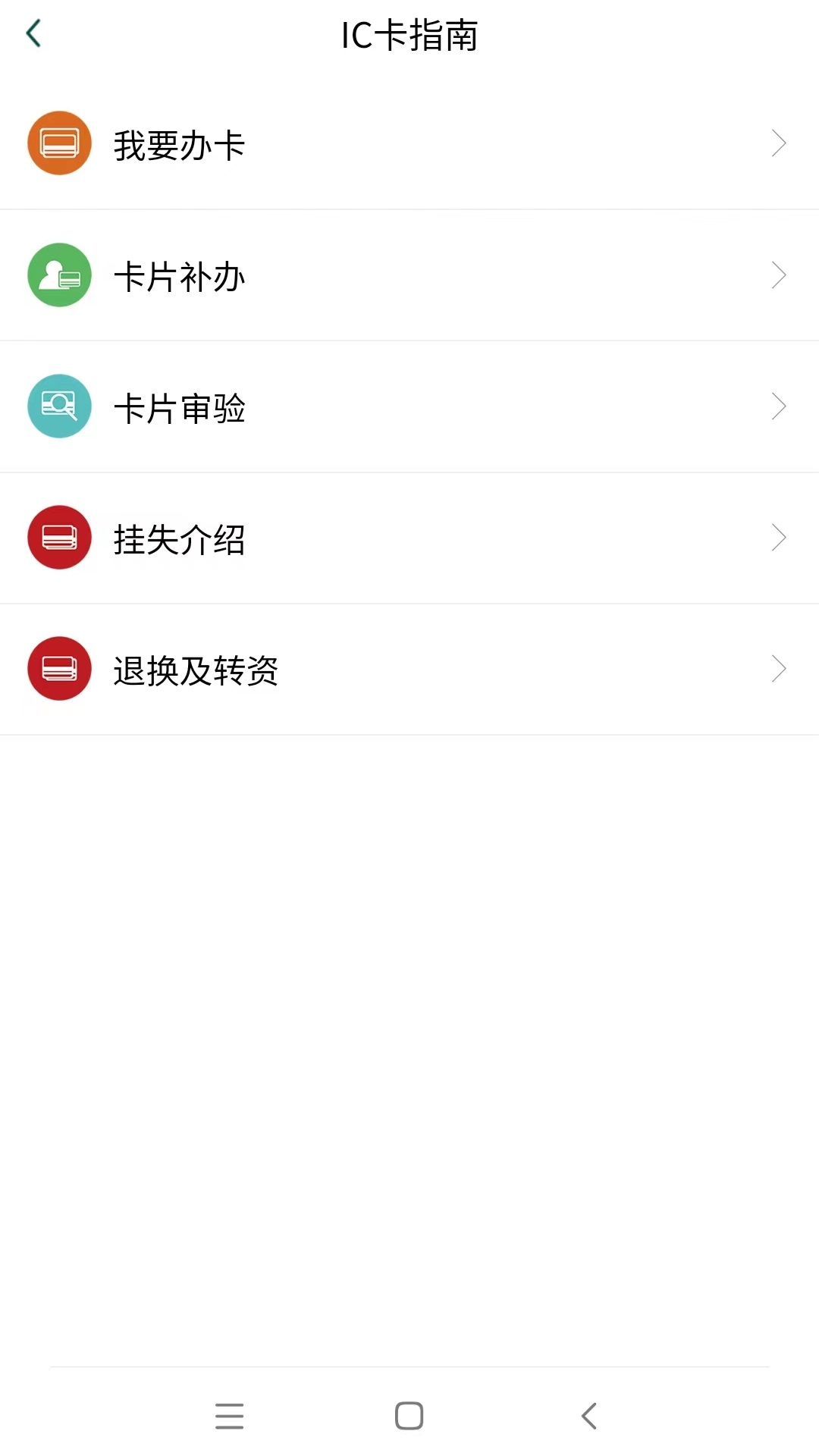Select the orange card icon for 我要办卡
The image size is (819, 1456).
pyautogui.click(x=59, y=143)
